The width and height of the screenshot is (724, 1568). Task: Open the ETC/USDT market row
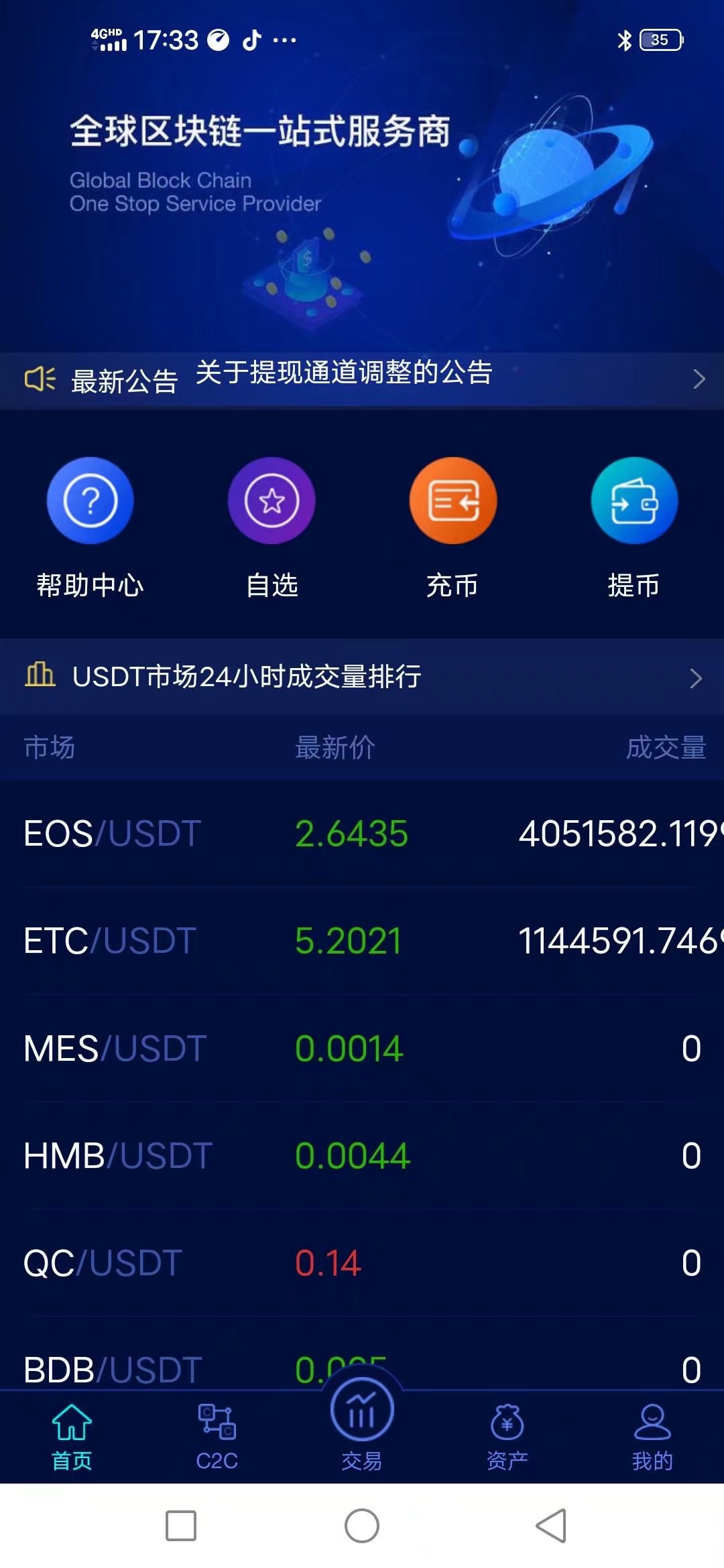362,941
